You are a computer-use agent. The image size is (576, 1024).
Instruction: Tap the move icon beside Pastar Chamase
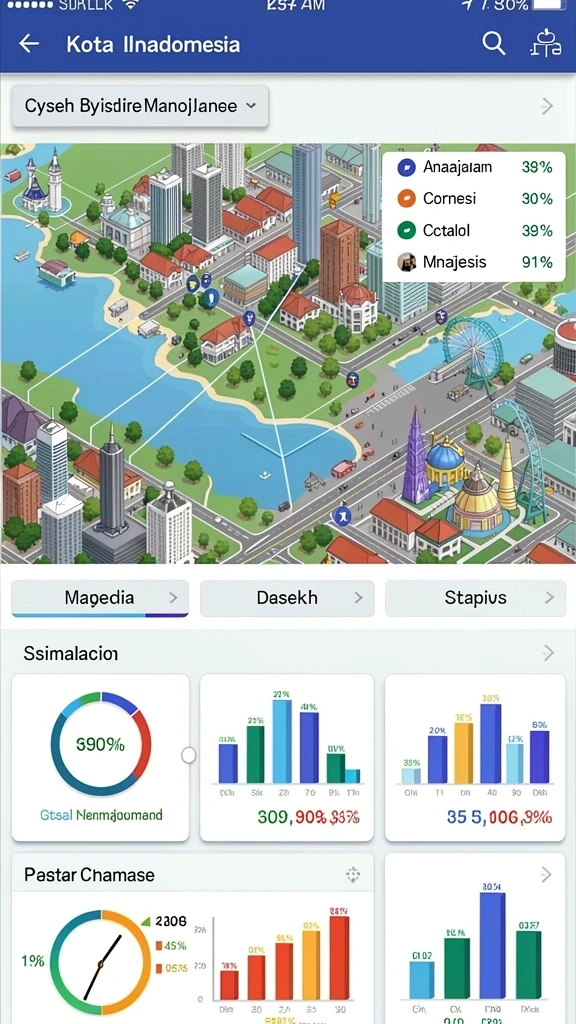click(353, 875)
